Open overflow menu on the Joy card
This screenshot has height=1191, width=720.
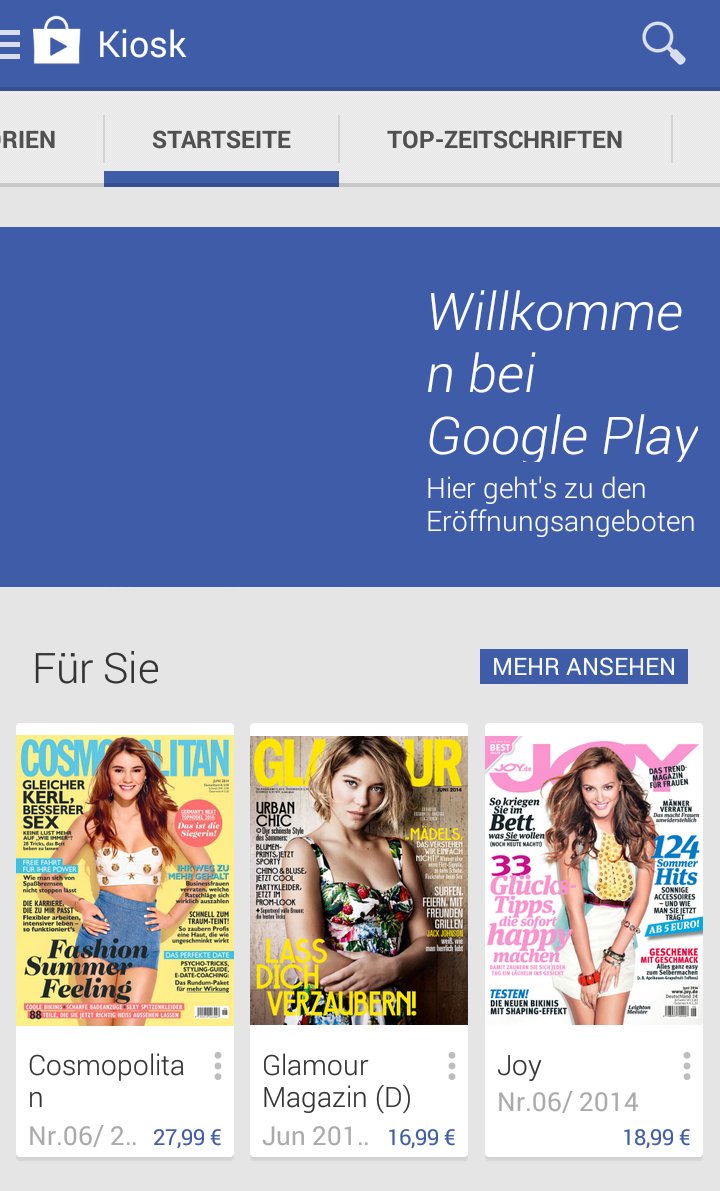click(x=686, y=1066)
